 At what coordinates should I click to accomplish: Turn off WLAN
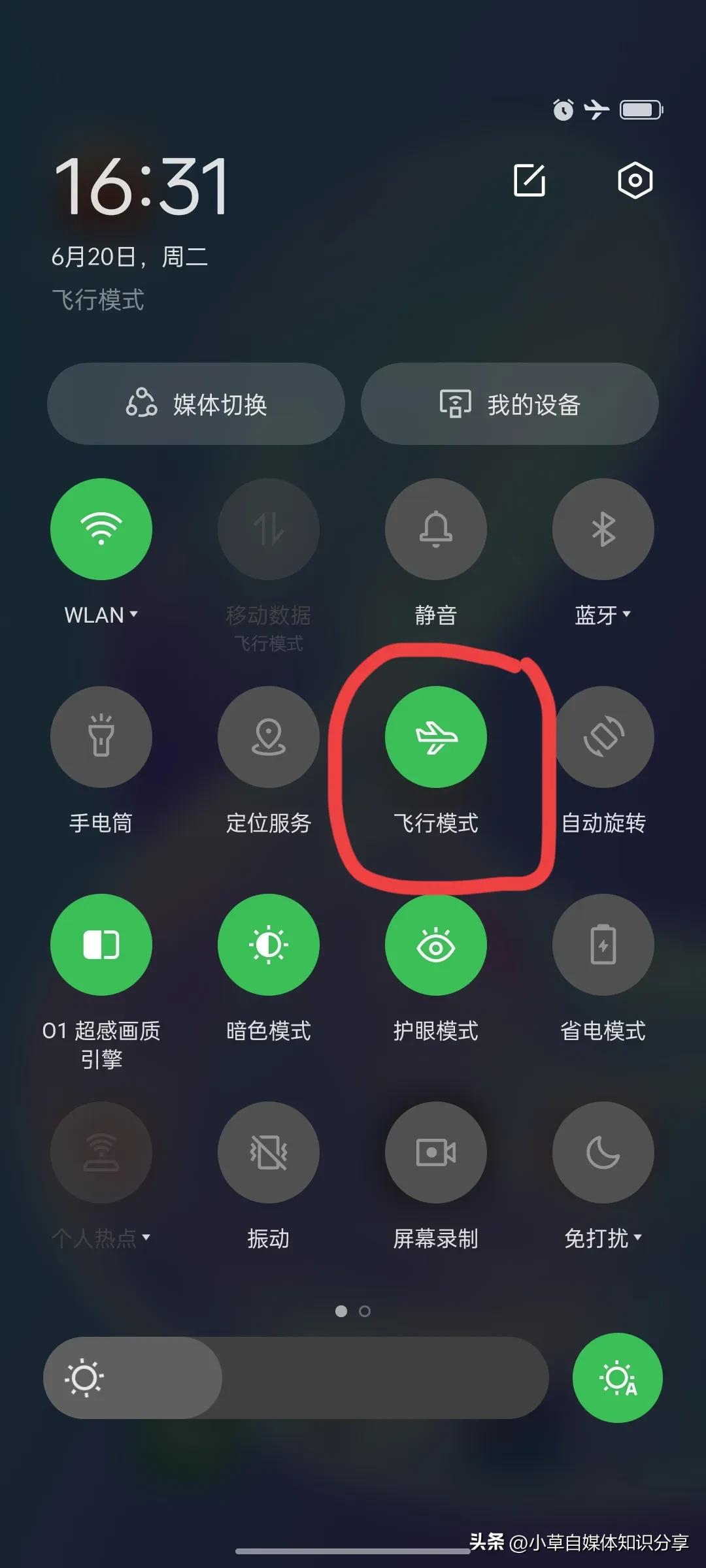(101, 529)
